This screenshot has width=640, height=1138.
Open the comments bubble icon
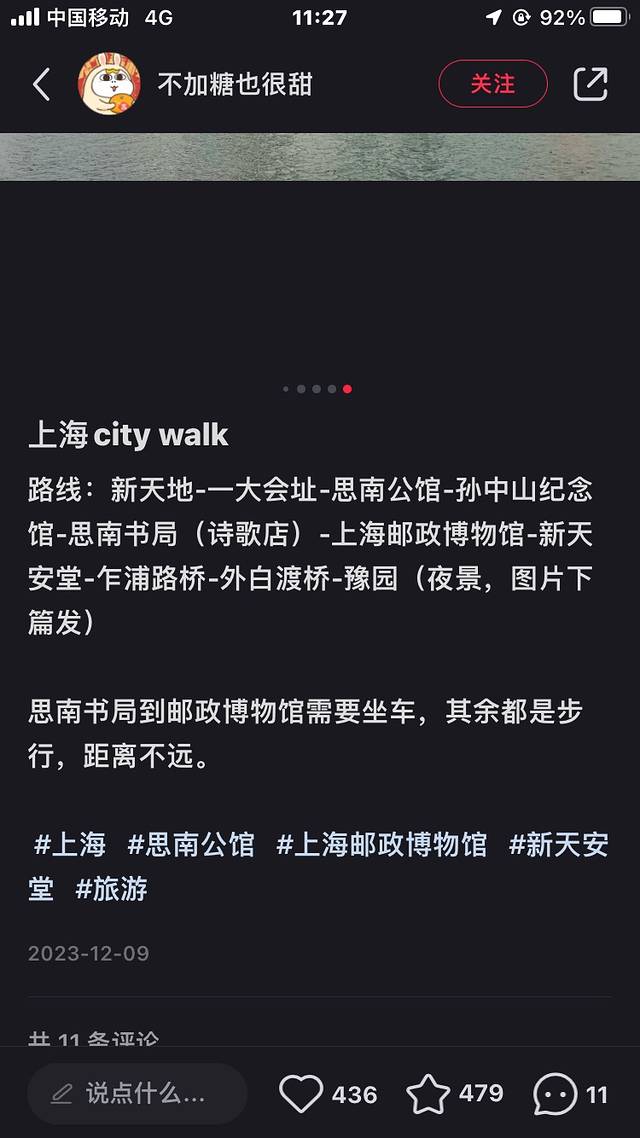click(x=555, y=1093)
